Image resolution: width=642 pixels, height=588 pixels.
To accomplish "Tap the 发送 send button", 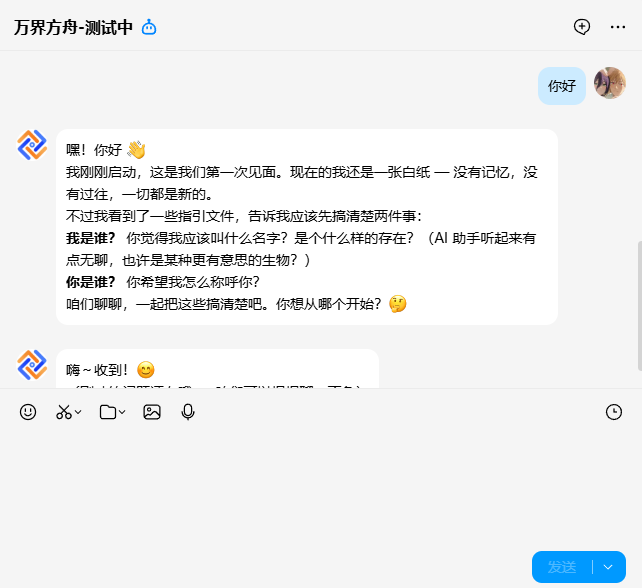I will coord(562,567).
